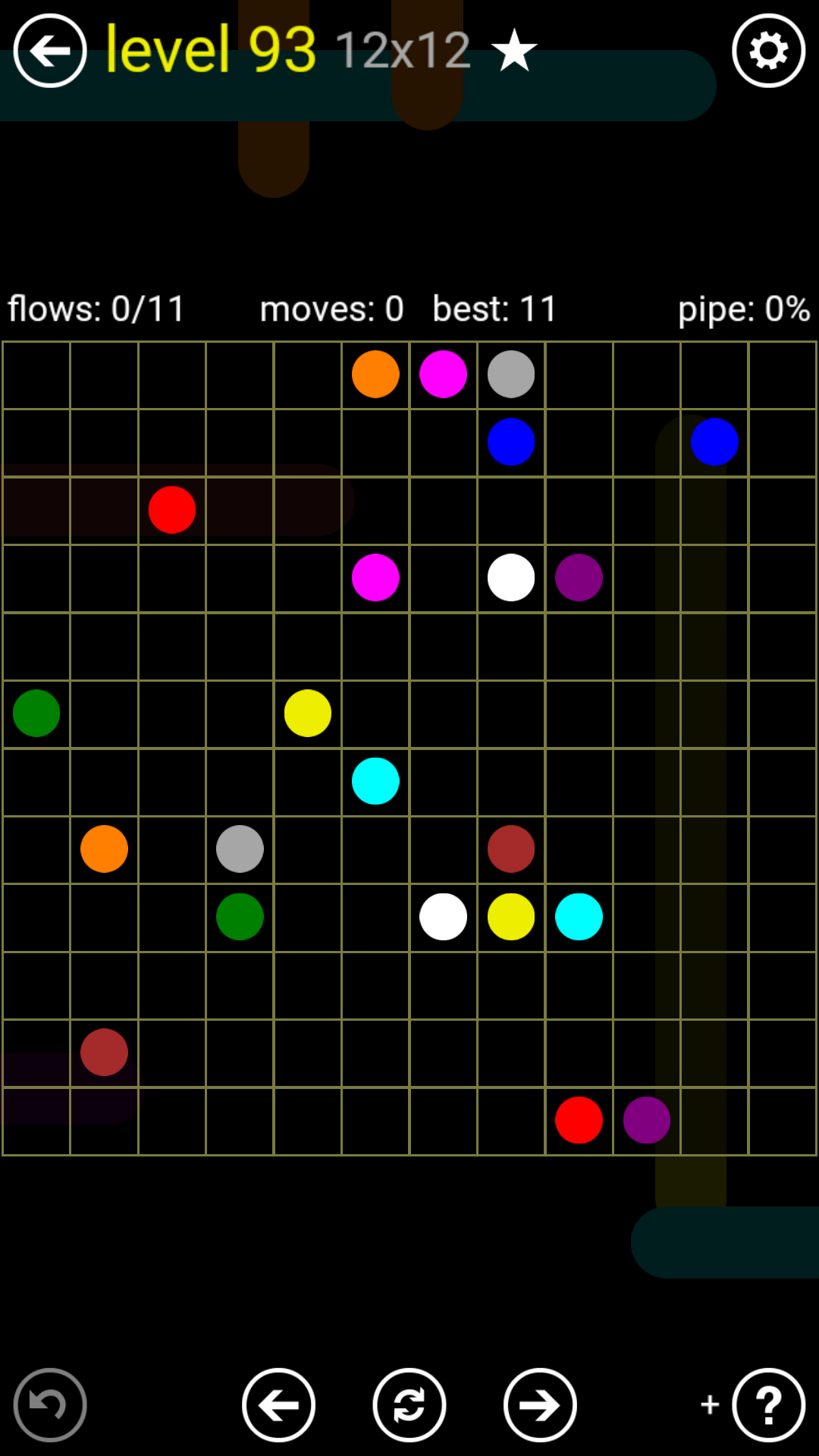This screenshot has height=1456, width=819.
Task: Get a hint with the question mark
Action: tap(768, 1405)
